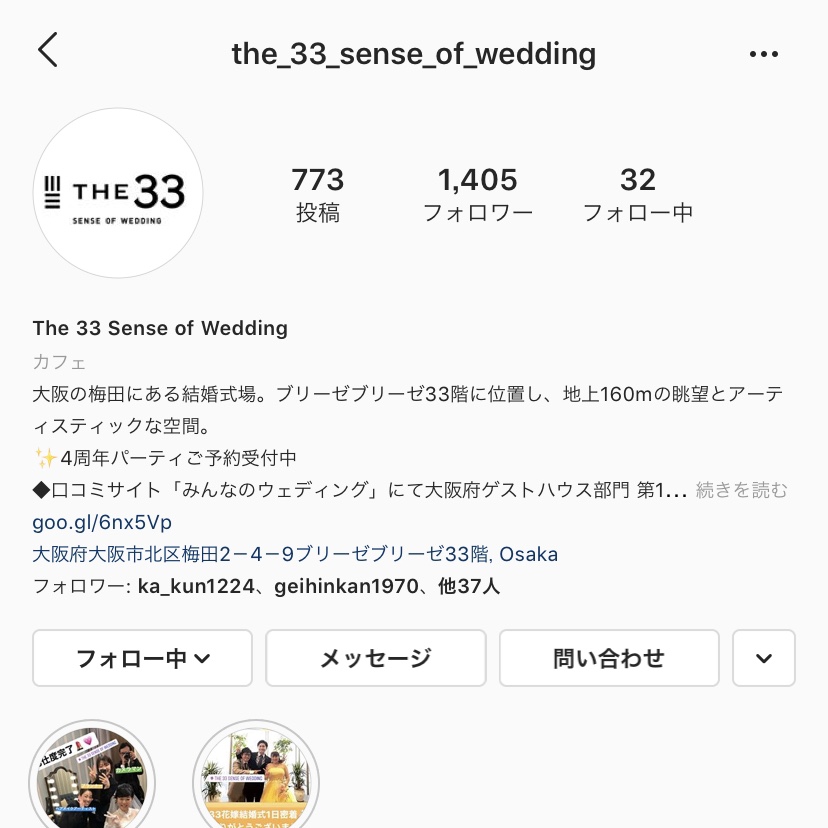Expand suggested accounts with the chevron button
This screenshot has width=828, height=828.
click(x=764, y=658)
